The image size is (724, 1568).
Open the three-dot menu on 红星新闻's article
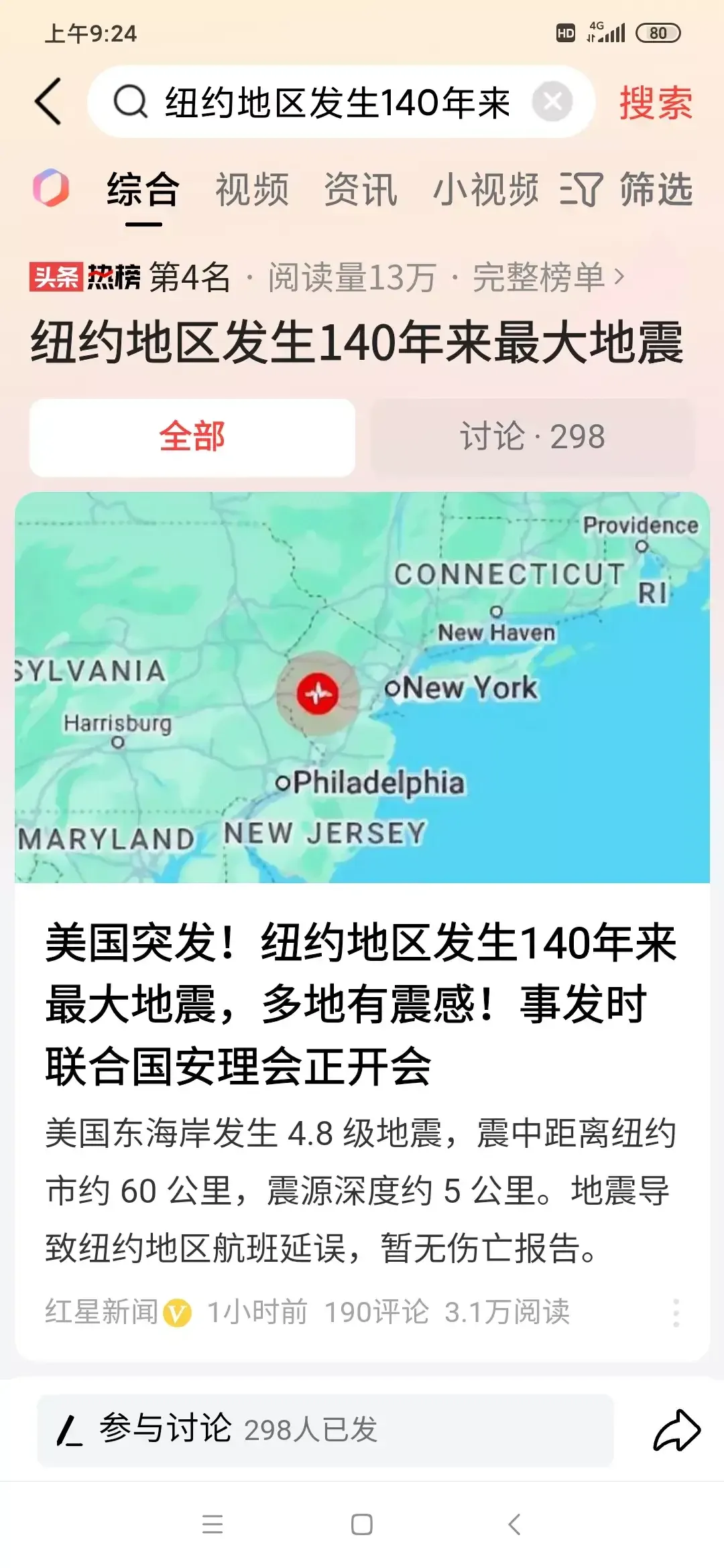(676, 1312)
